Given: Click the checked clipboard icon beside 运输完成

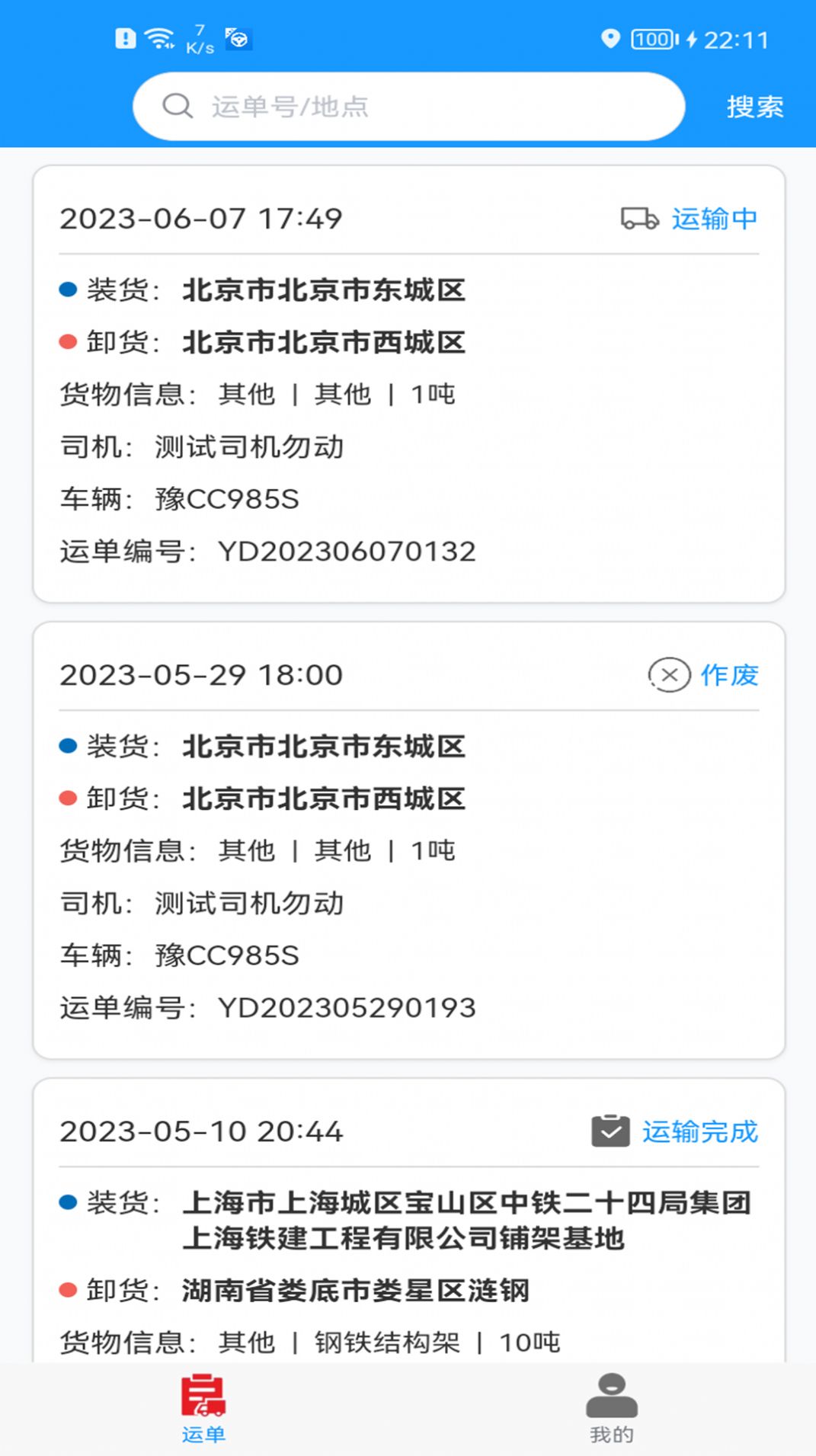Looking at the screenshot, I should click(610, 1132).
